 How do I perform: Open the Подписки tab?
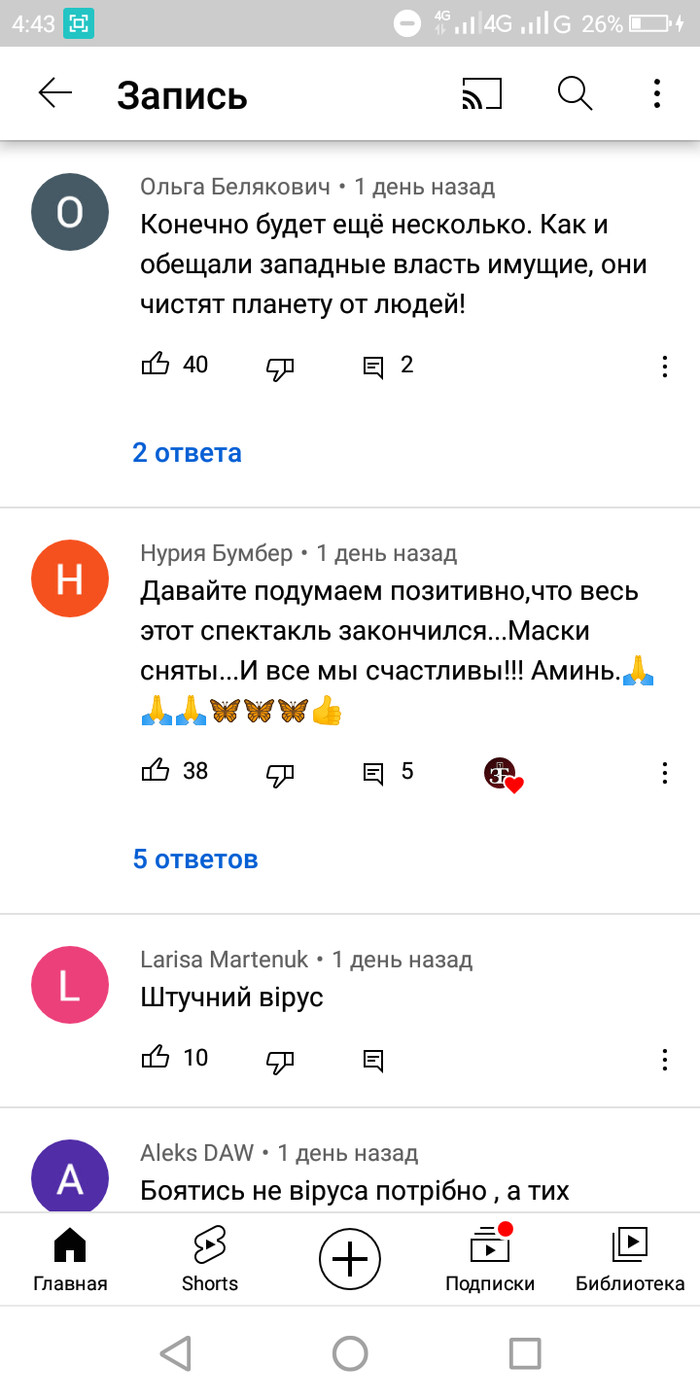(490, 1259)
